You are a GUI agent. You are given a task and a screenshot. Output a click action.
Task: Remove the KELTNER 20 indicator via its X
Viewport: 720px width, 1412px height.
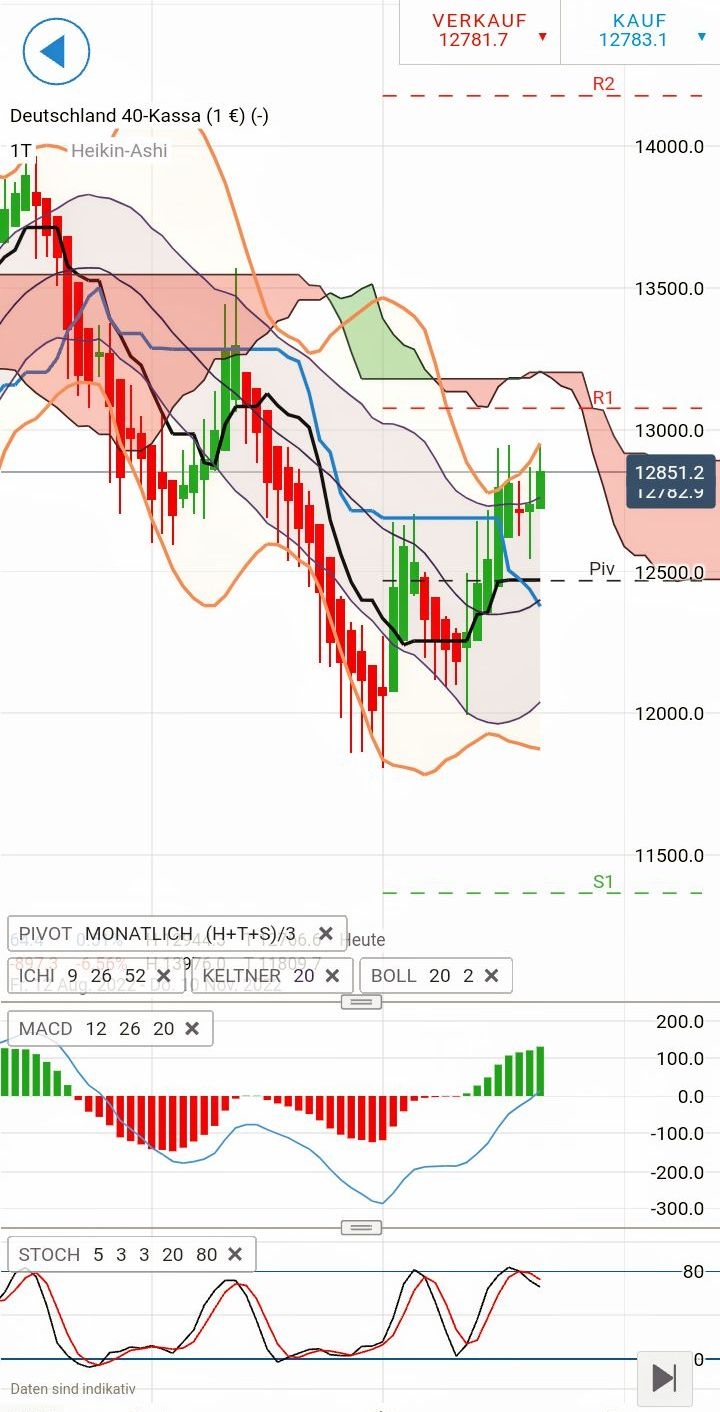[x=333, y=975]
